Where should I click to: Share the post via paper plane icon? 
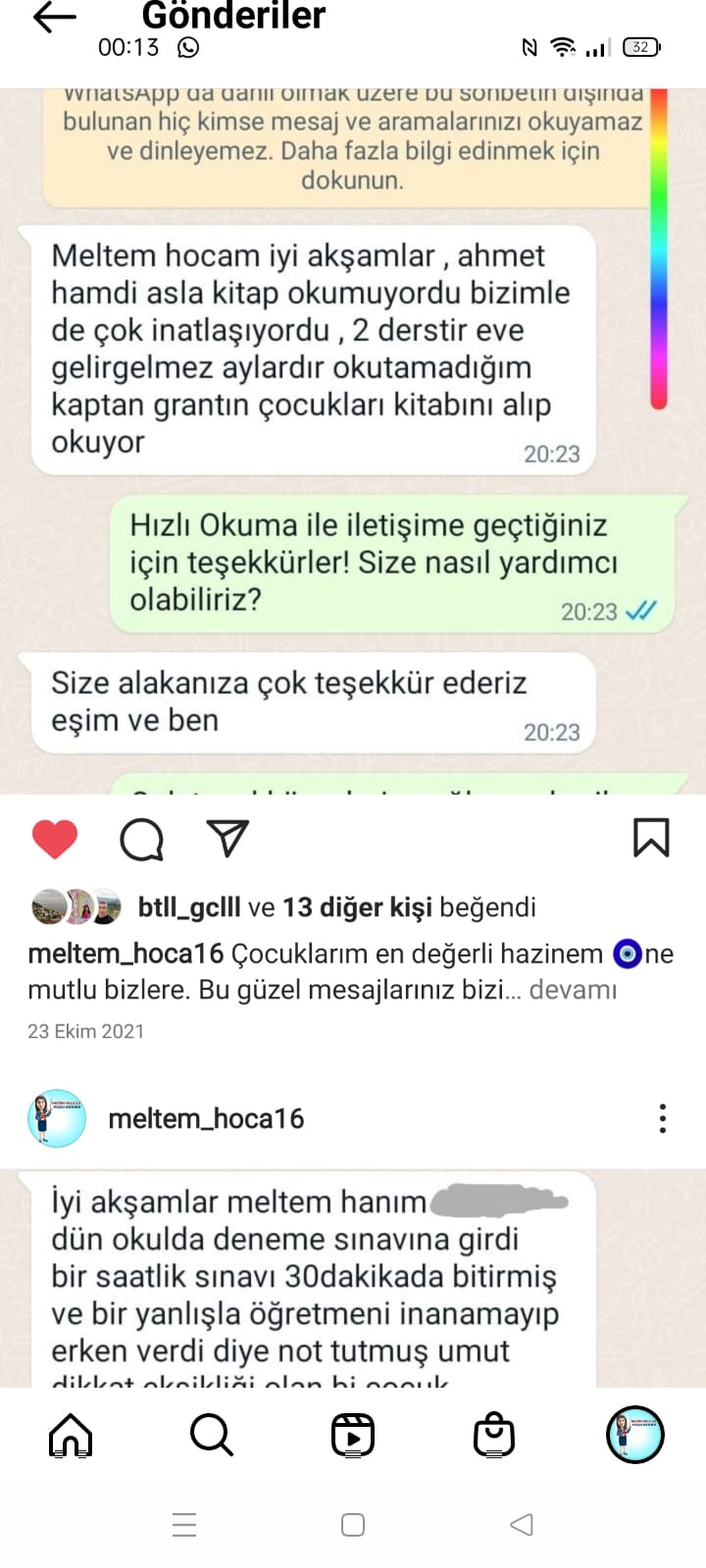point(227,839)
